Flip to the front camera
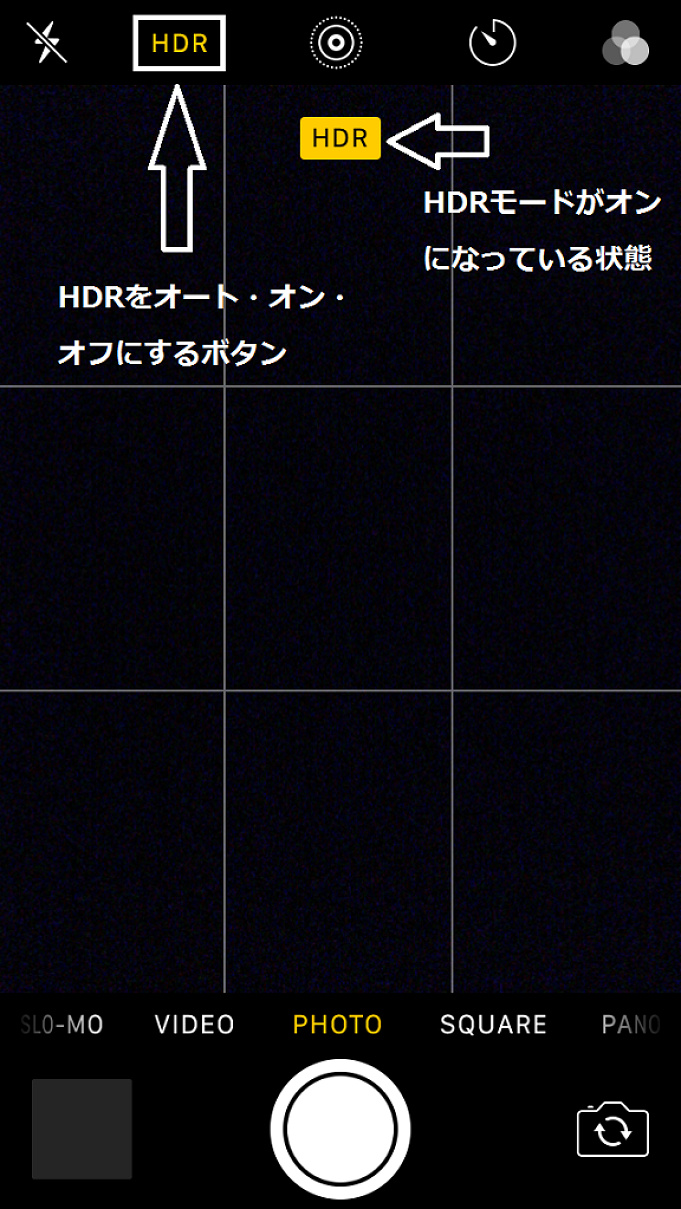The height and width of the screenshot is (1209, 681). click(x=612, y=1131)
